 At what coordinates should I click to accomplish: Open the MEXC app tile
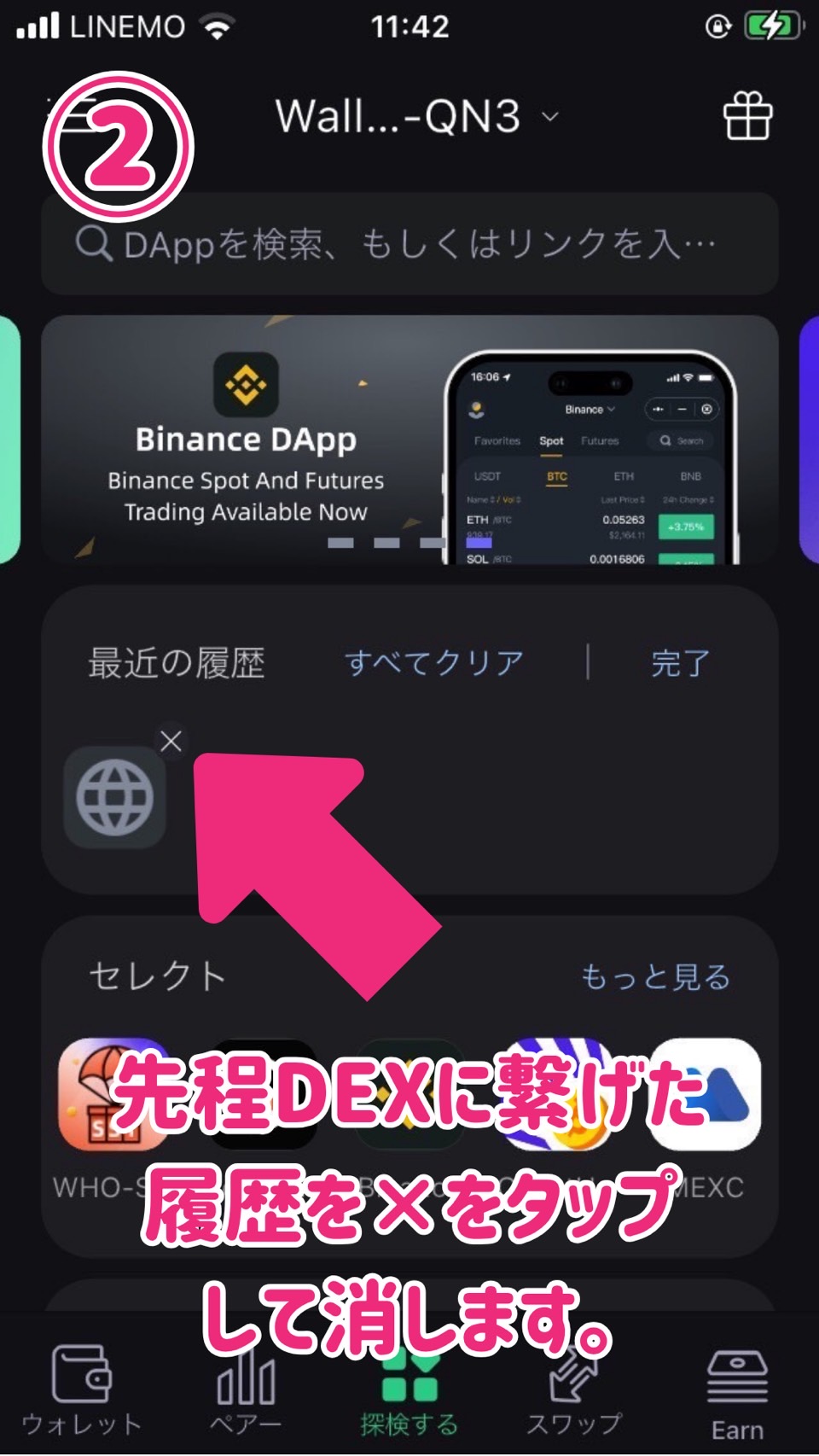[x=706, y=1094]
